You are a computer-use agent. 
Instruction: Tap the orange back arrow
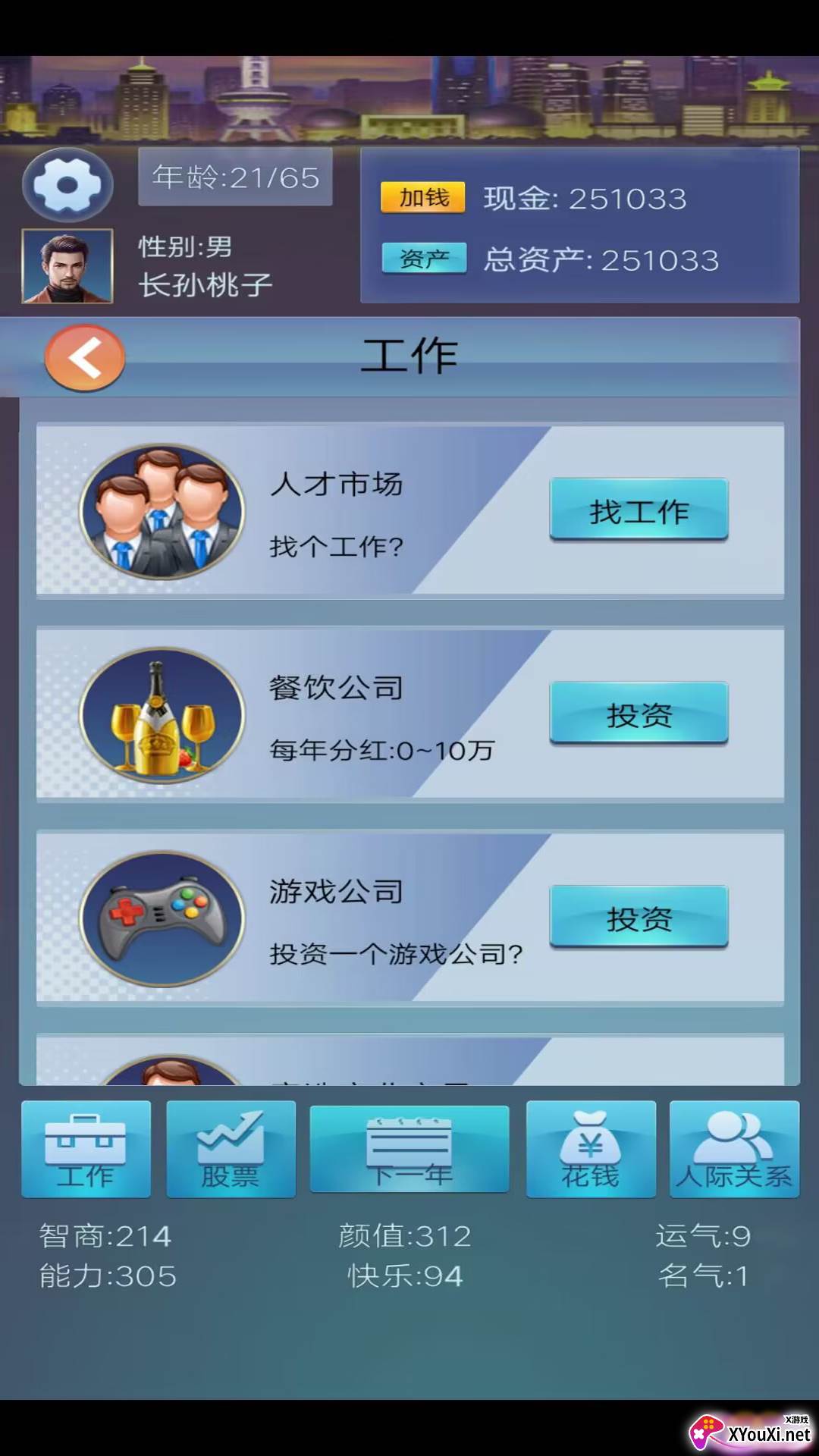(x=85, y=358)
